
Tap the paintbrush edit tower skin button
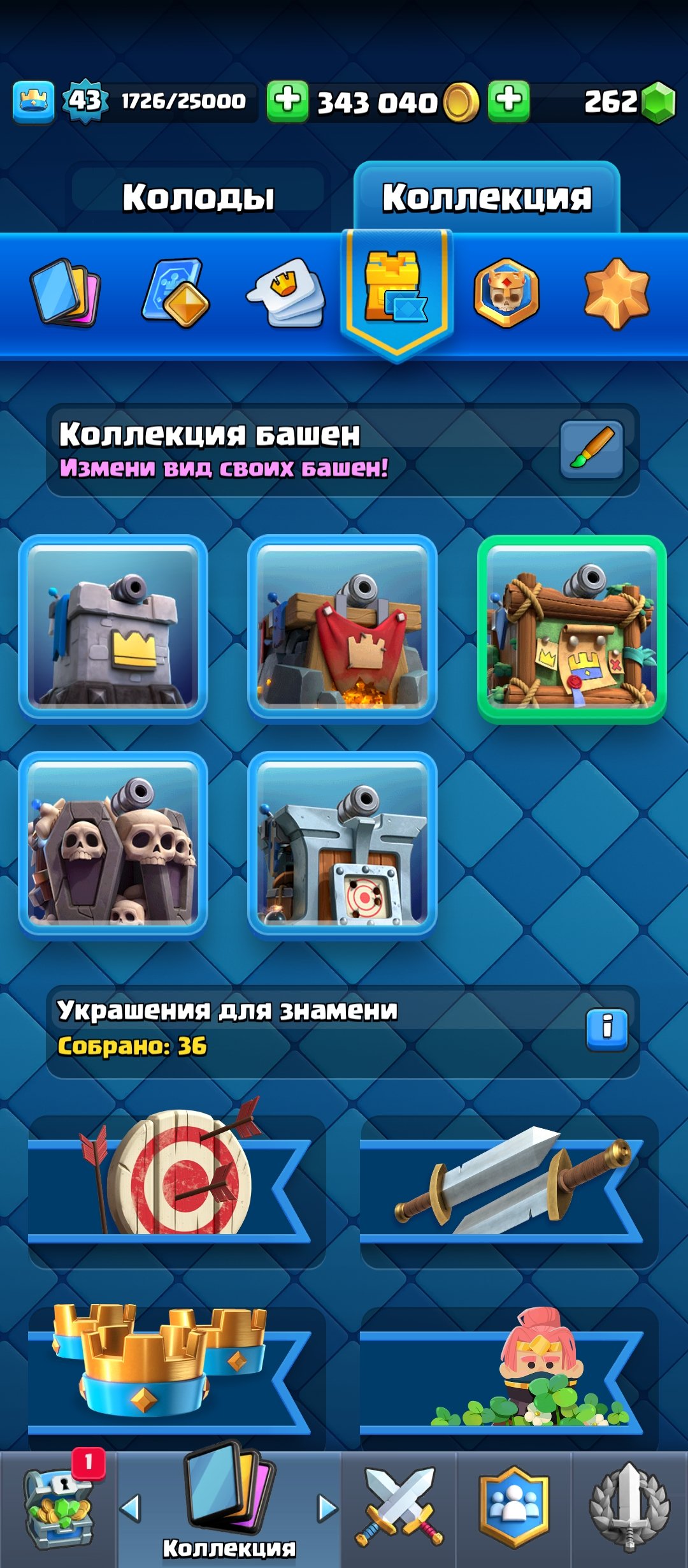tap(591, 449)
